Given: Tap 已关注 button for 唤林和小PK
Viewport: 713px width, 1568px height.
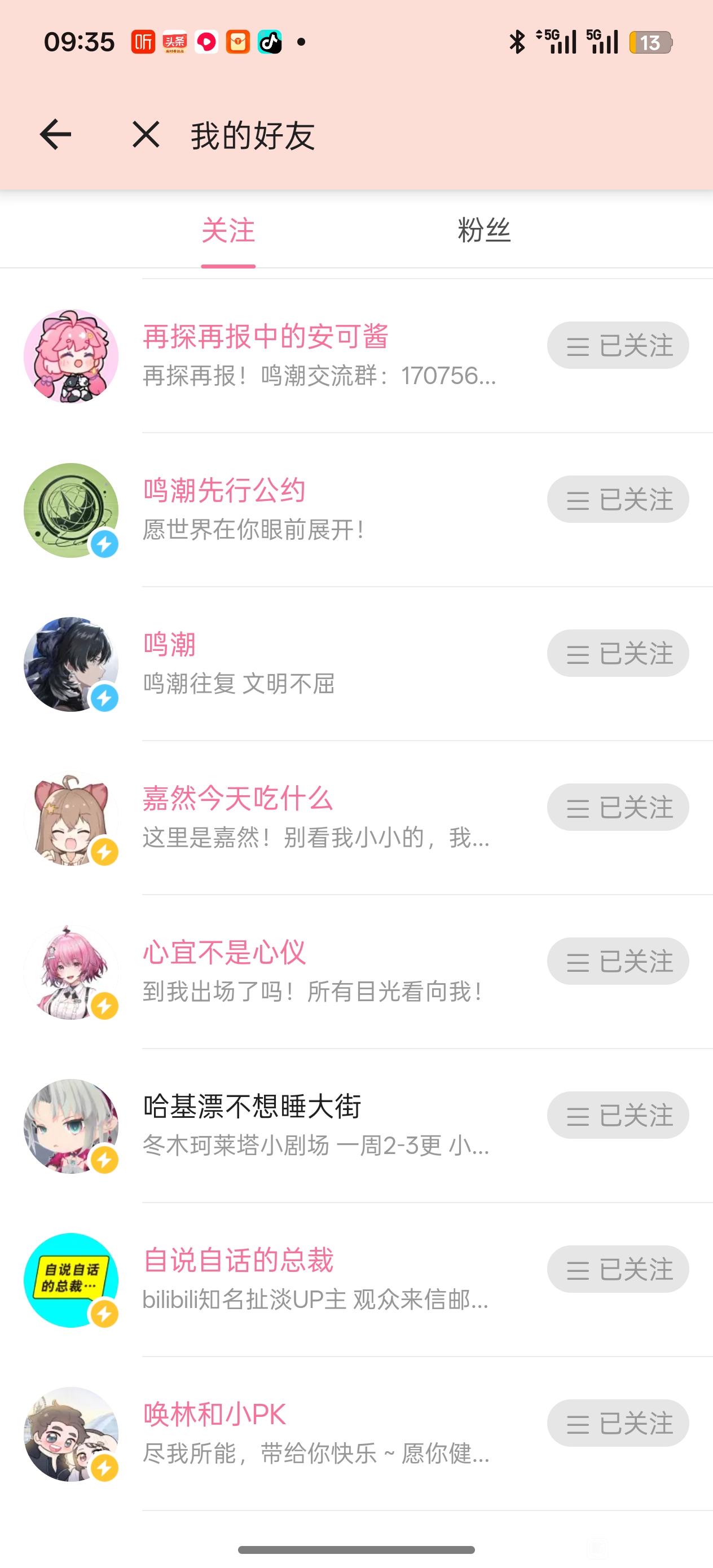Looking at the screenshot, I should pyautogui.click(x=618, y=1424).
